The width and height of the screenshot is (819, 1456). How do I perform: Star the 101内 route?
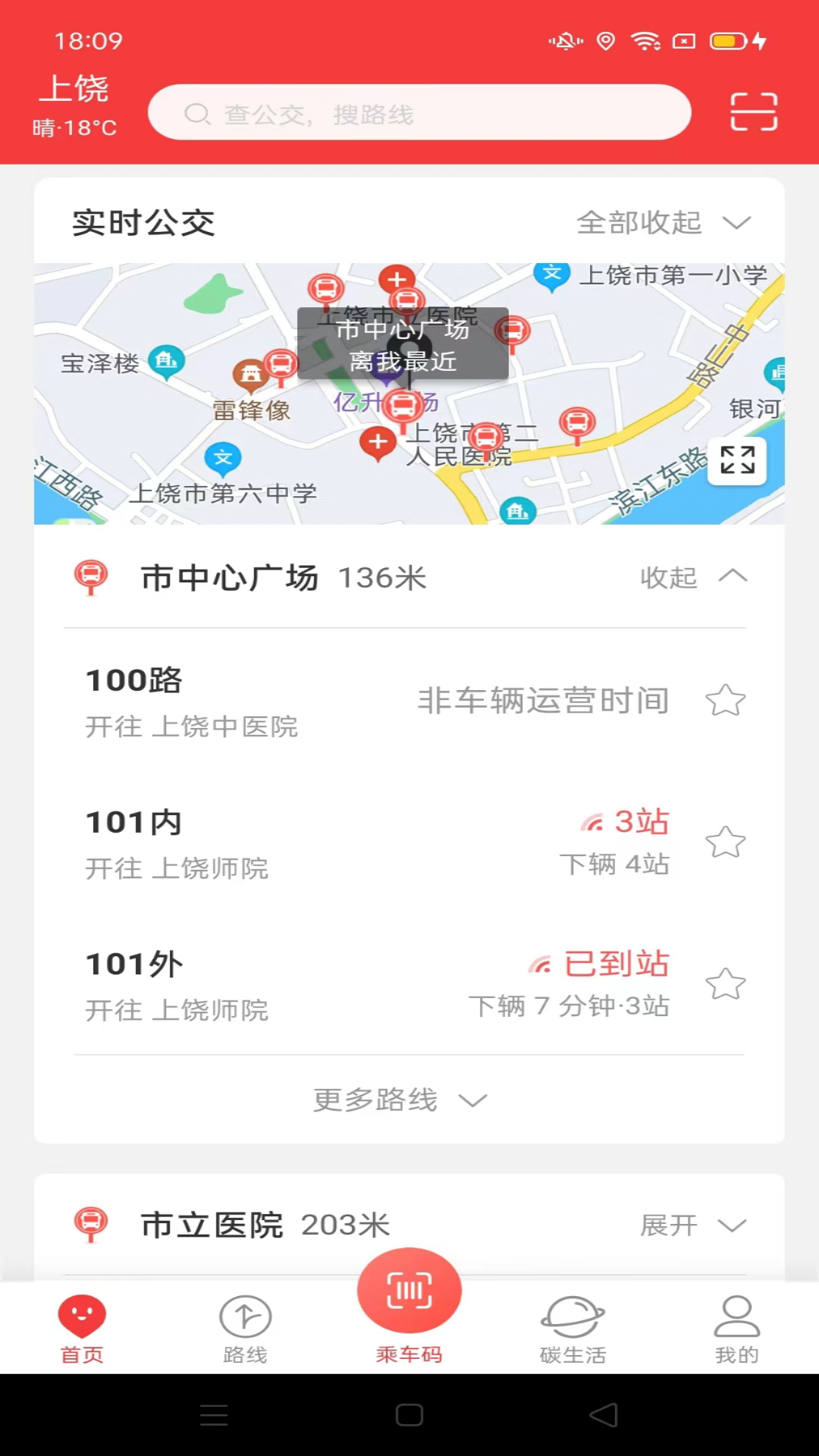tap(726, 842)
